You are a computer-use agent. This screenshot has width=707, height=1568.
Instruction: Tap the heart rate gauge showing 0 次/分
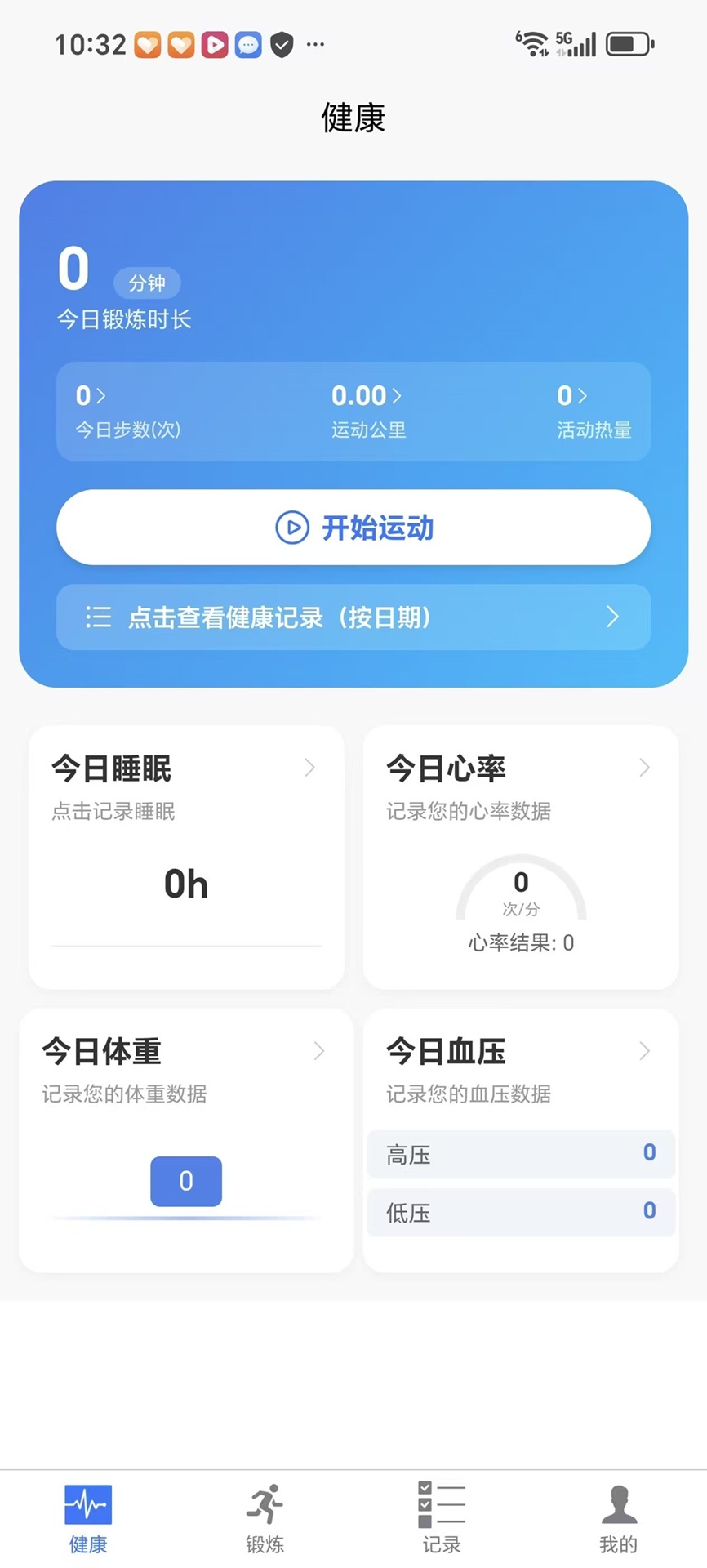[x=521, y=890]
